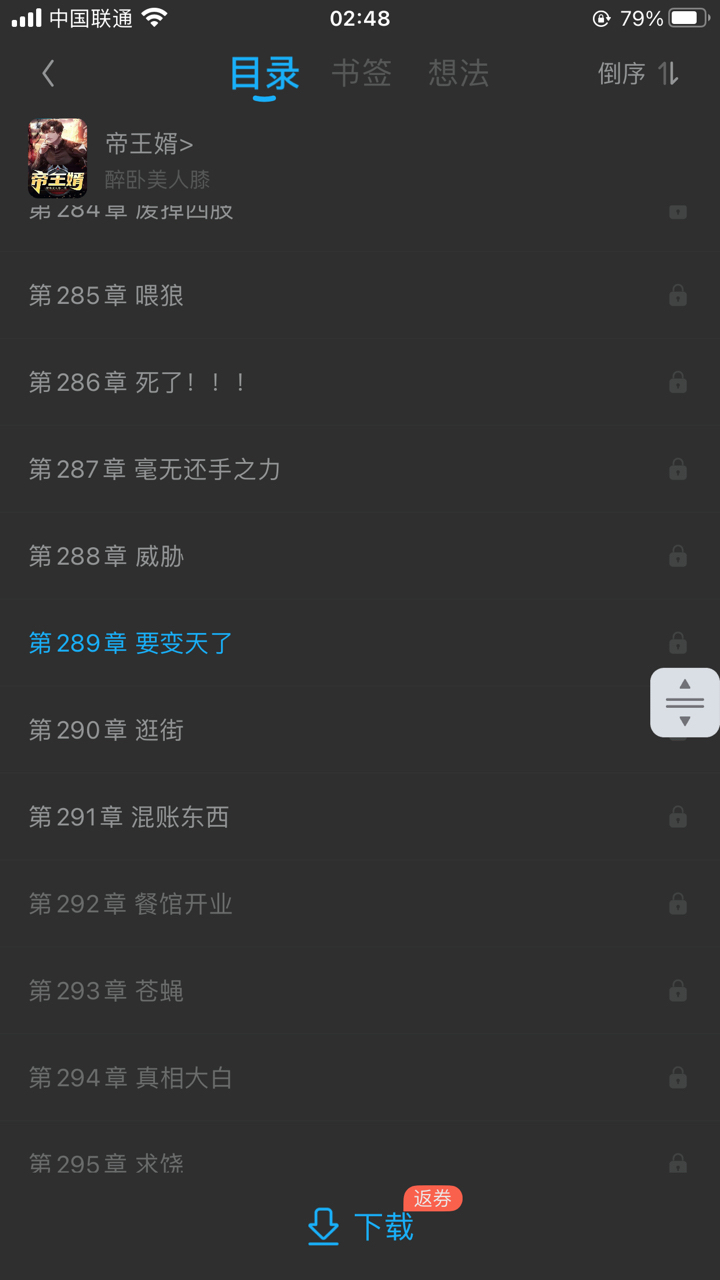Select the 目录 tab
This screenshot has height=1280, width=720.
coord(264,74)
